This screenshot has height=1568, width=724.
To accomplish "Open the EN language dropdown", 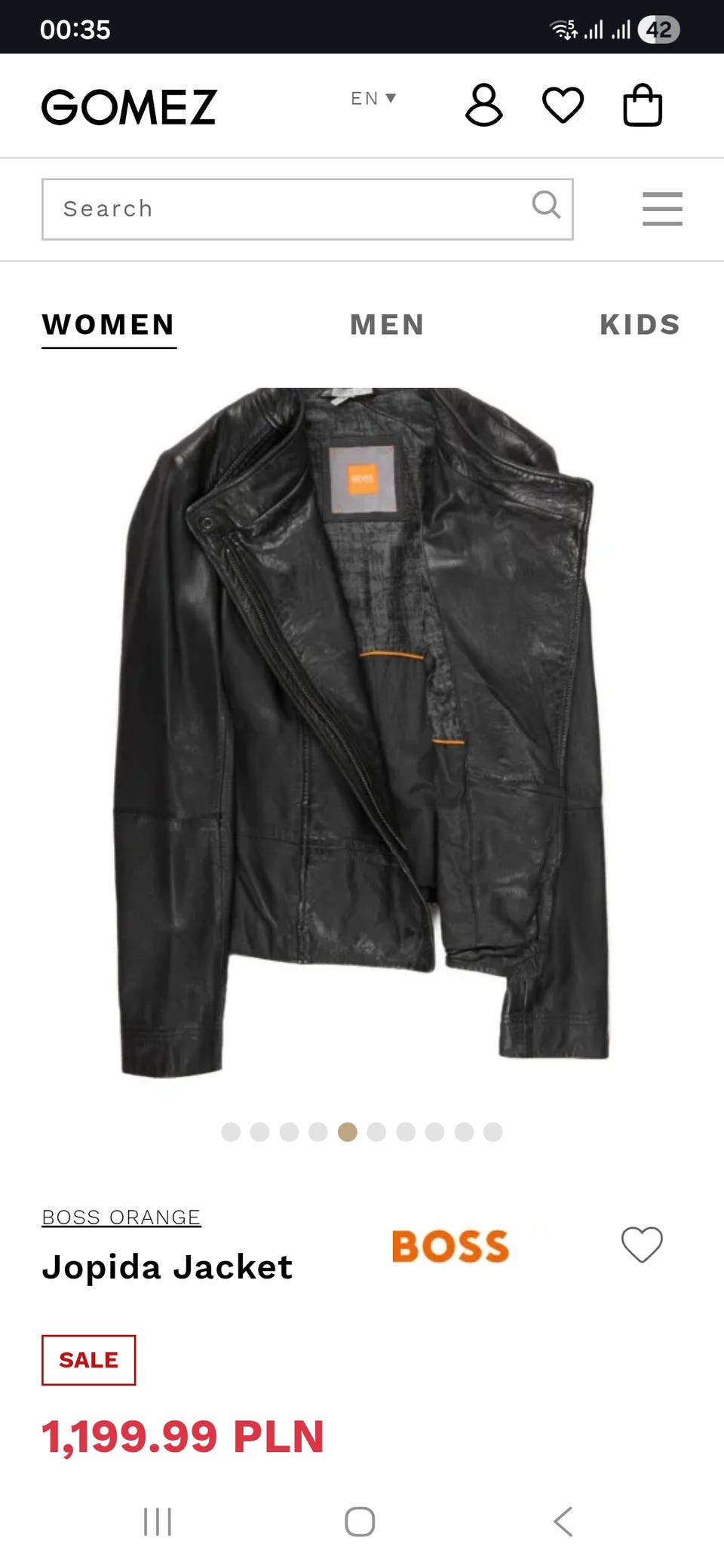I will pos(373,98).
